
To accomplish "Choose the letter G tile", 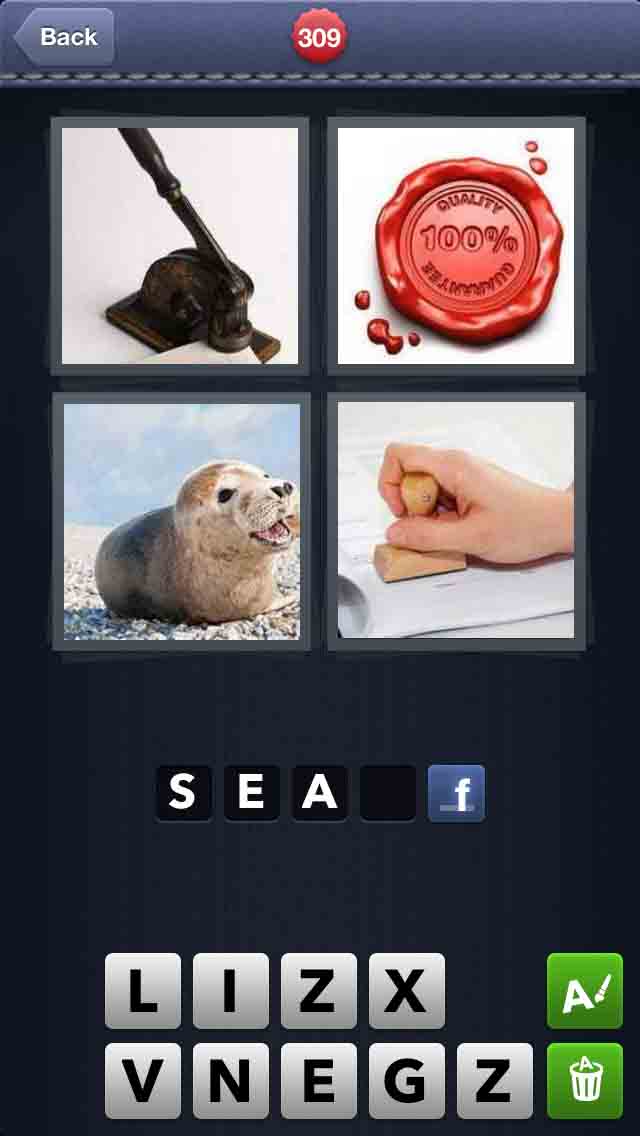I will [x=407, y=1081].
